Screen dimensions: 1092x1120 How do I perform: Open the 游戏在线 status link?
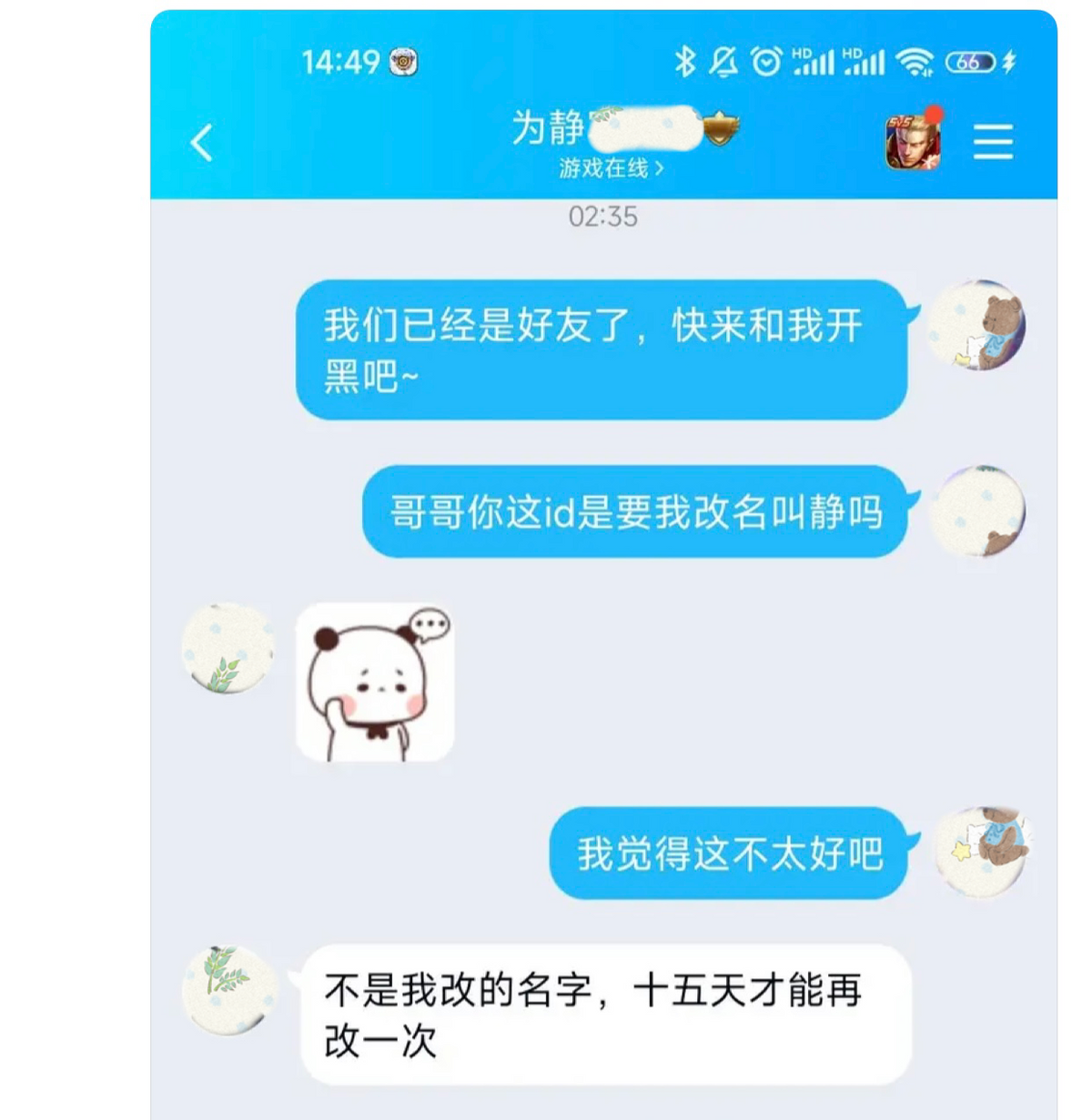point(611,168)
